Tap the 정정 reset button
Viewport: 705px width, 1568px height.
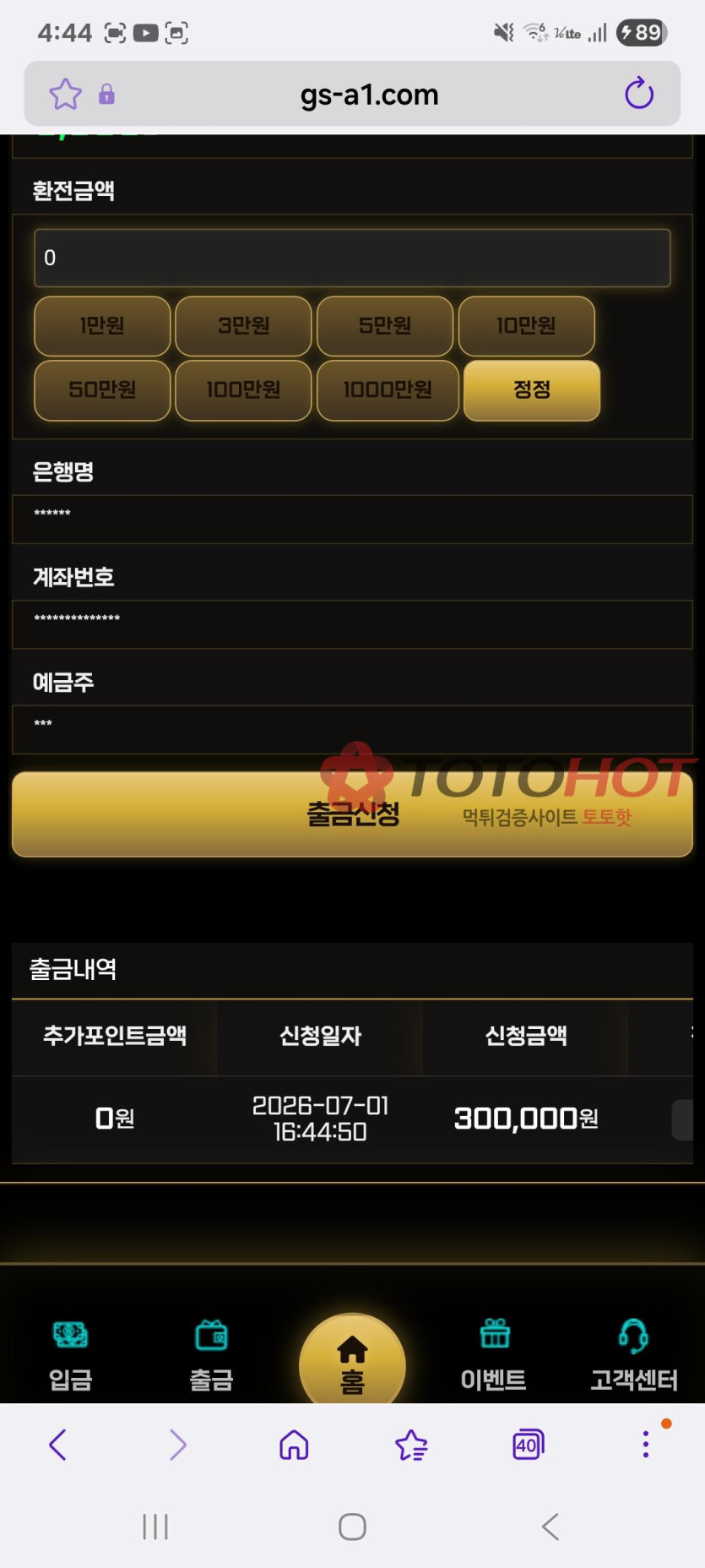pyautogui.click(x=532, y=390)
